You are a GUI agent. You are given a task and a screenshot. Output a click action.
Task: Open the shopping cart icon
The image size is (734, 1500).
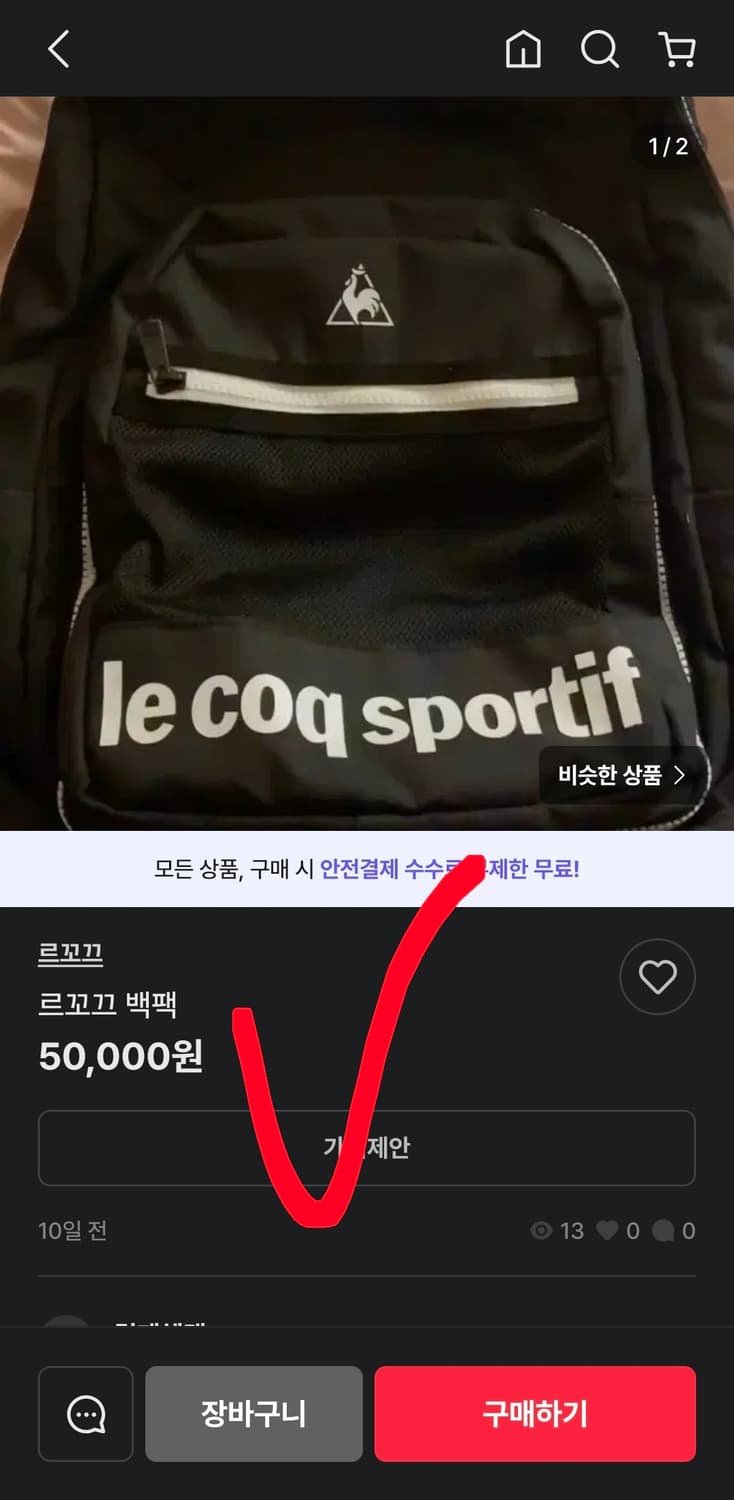coord(676,48)
